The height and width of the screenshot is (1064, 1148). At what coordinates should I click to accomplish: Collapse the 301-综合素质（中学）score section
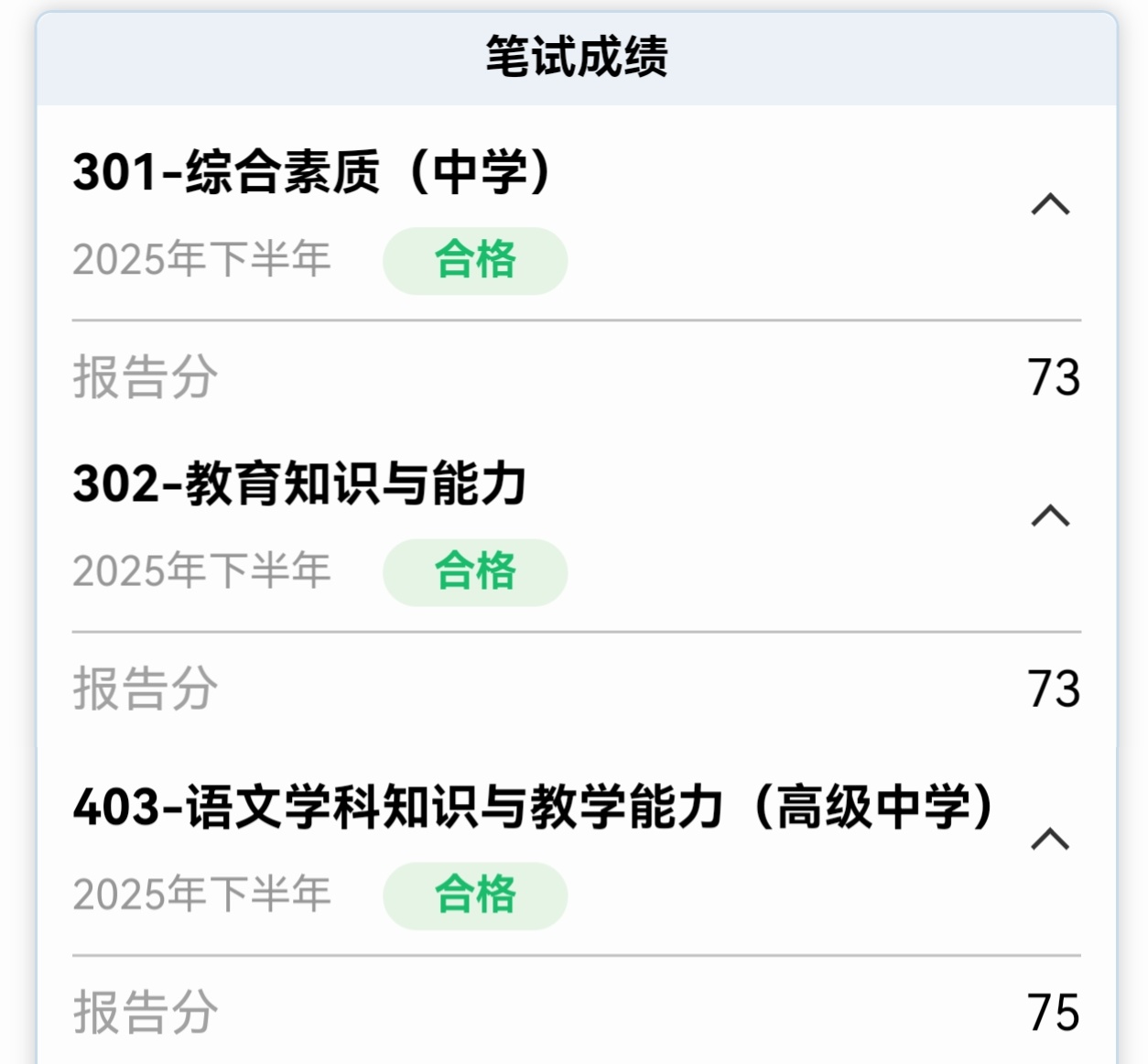(x=1050, y=204)
